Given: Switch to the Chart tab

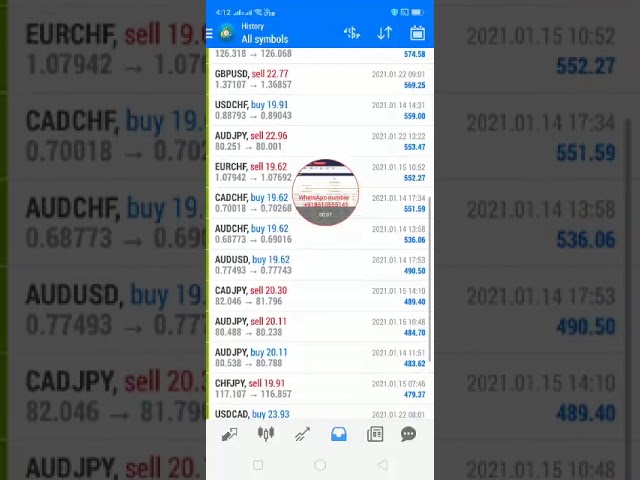Looking at the screenshot, I should [265, 434].
